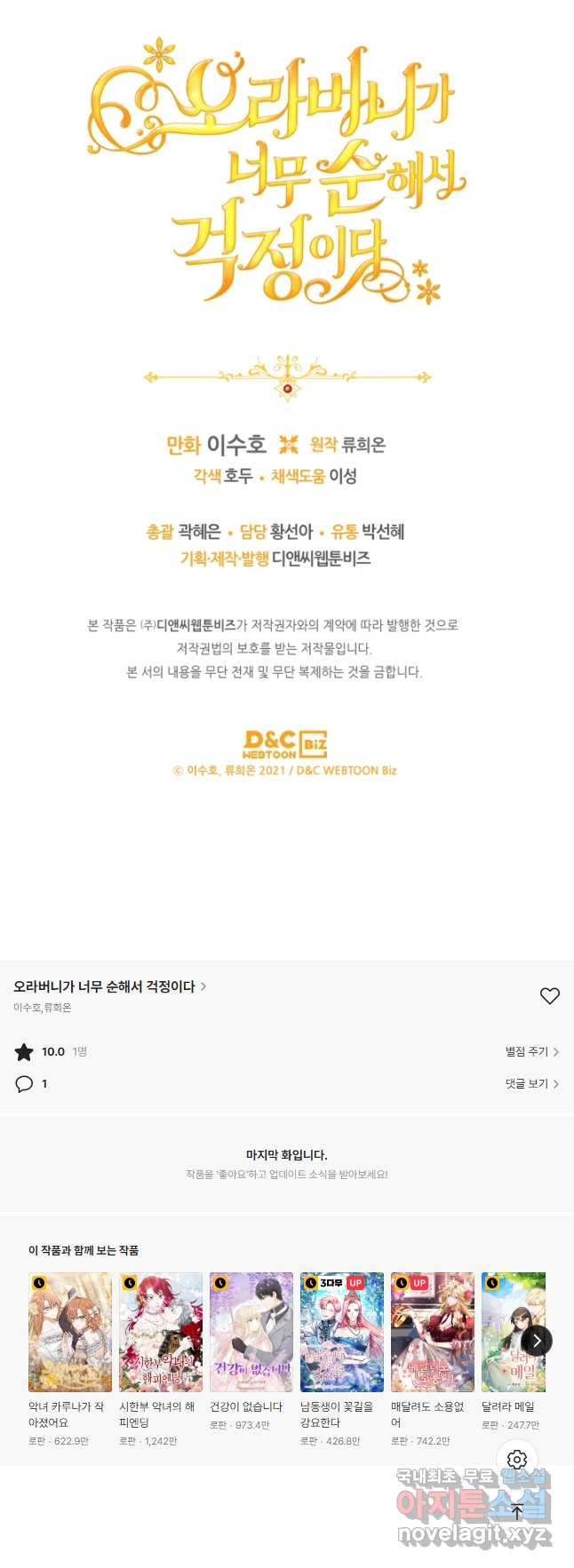The height and width of the screenshot is (1568, 574).
Task: Like this series with the heart icon
Action: pyautogui.click(x=550, y=996)
